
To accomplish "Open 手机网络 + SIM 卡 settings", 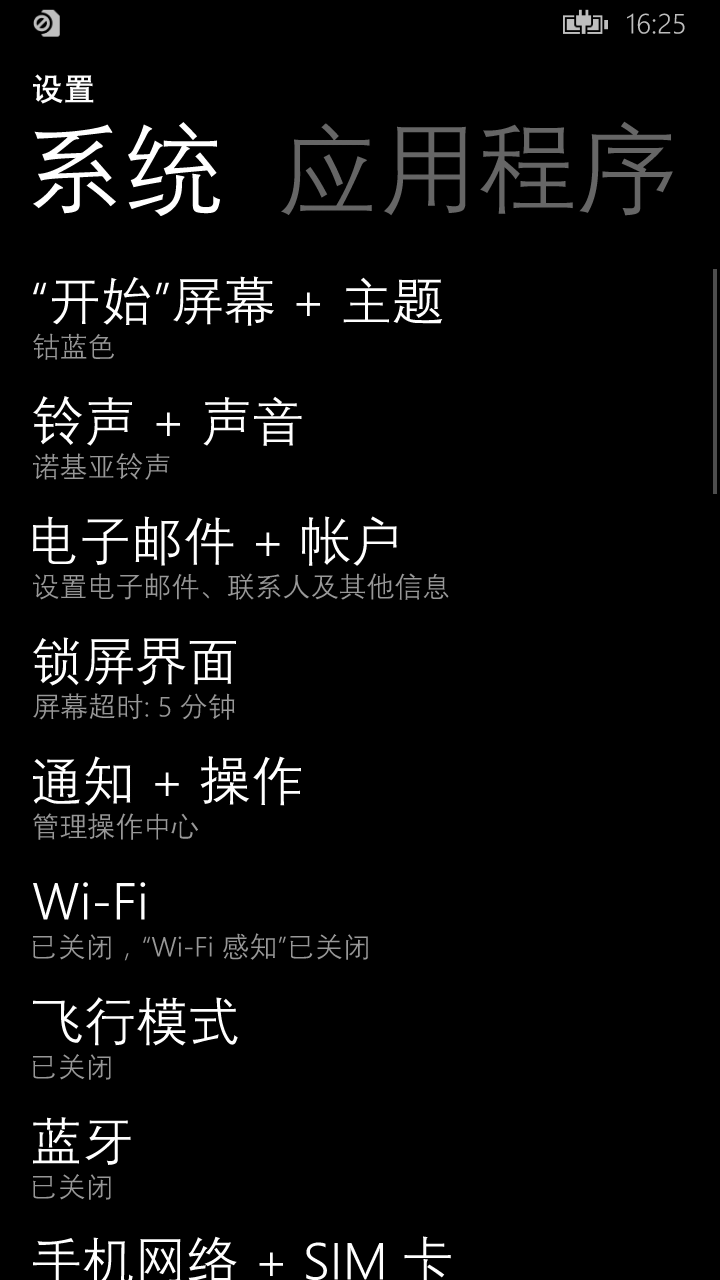I will [x=242, y=1257].
